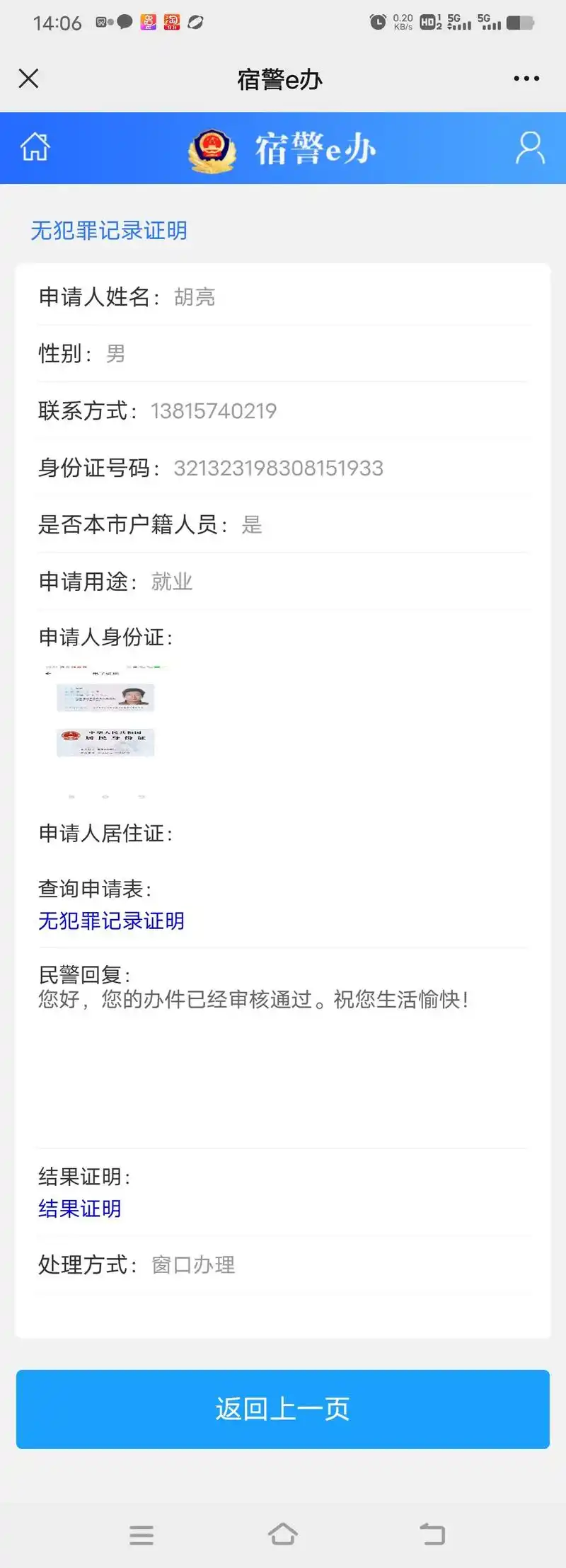
Task: Open the three-dot more options menu
Action: tap(525, 78)
